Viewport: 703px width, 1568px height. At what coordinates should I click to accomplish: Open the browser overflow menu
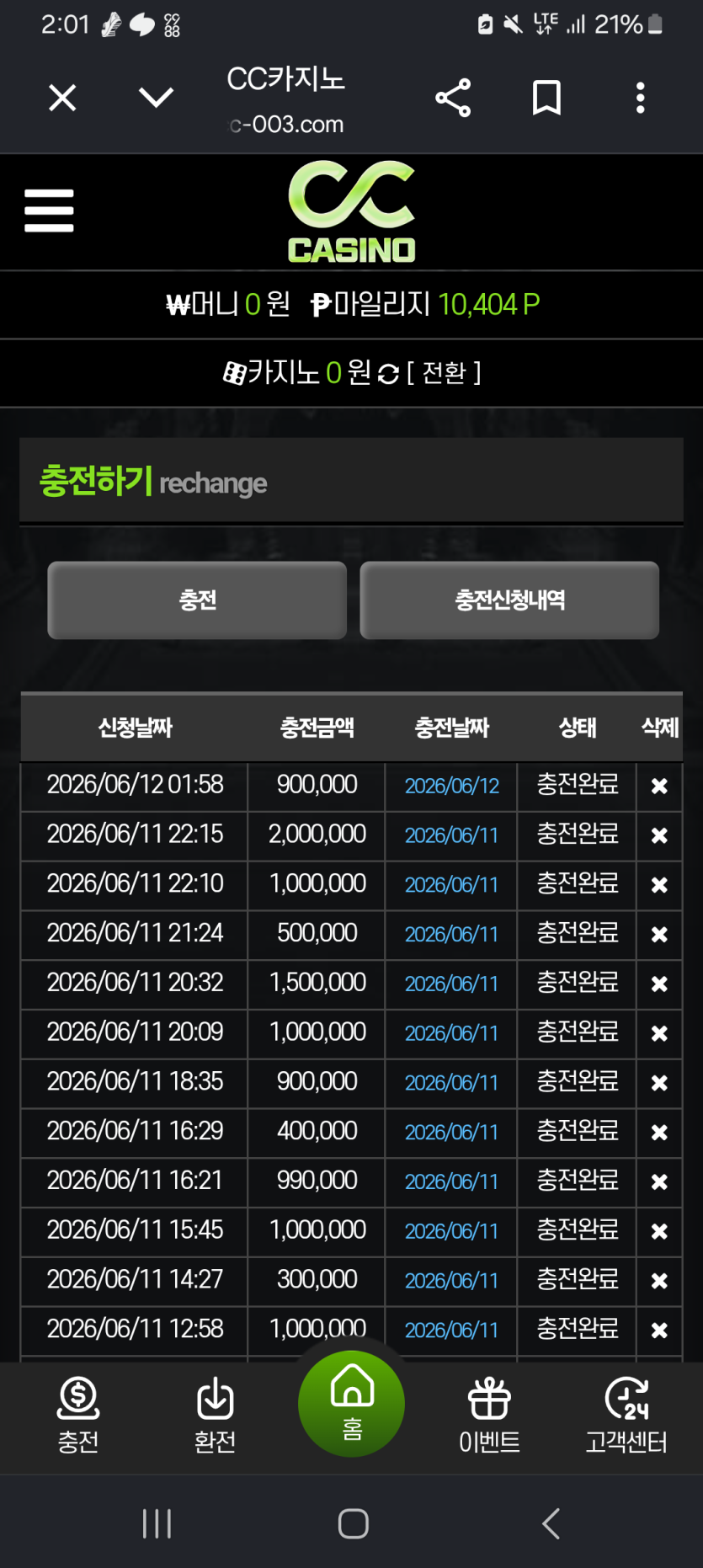(x=641, y=98)
